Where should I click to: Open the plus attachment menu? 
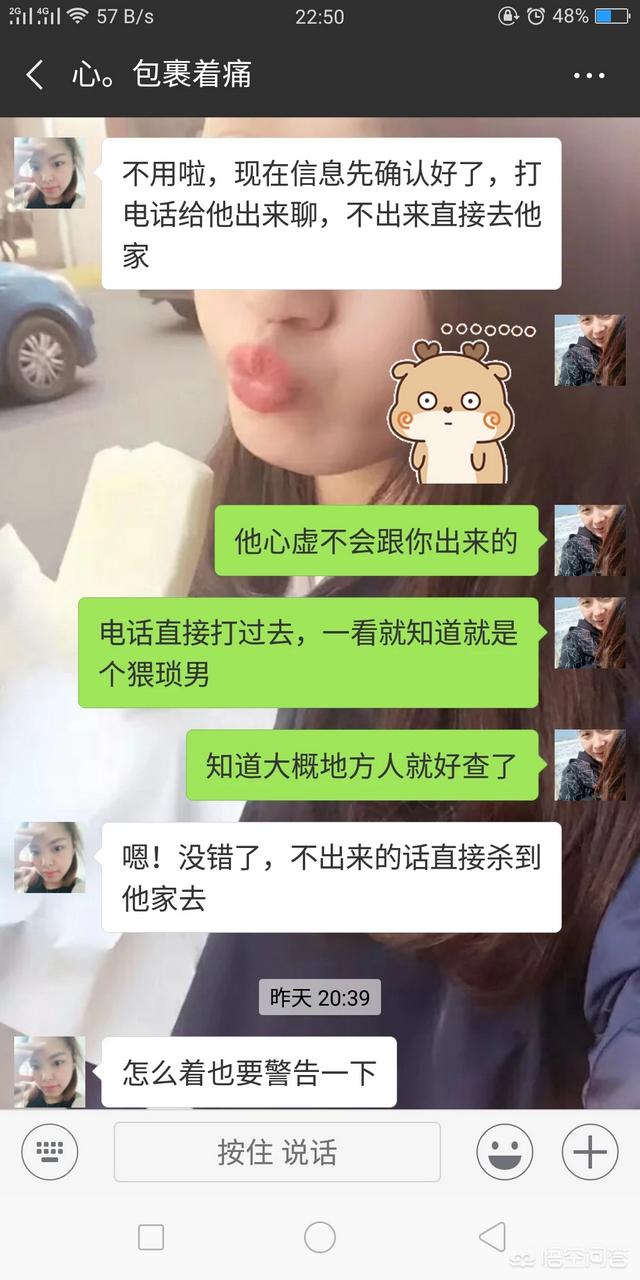590,1152
